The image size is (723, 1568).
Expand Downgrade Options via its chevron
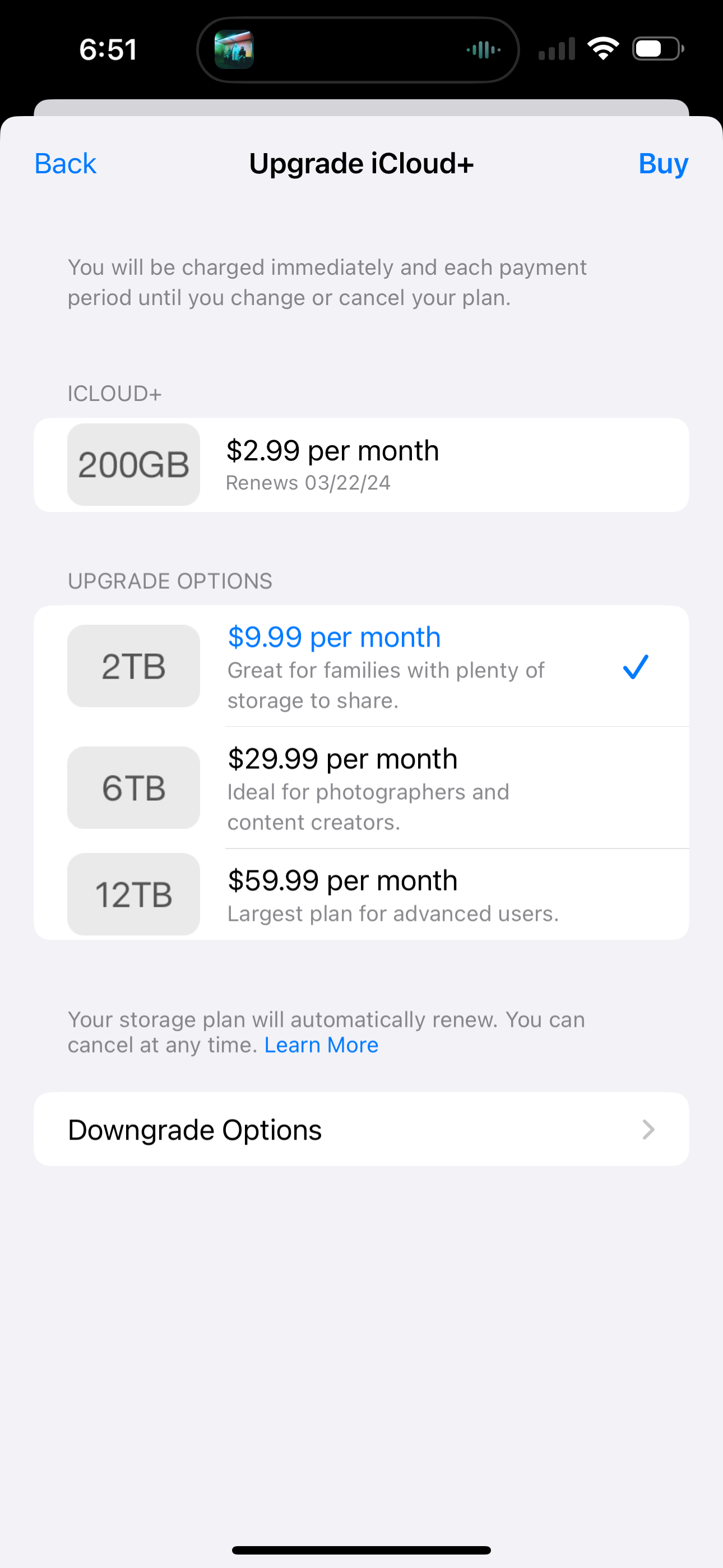(648, 1129)
